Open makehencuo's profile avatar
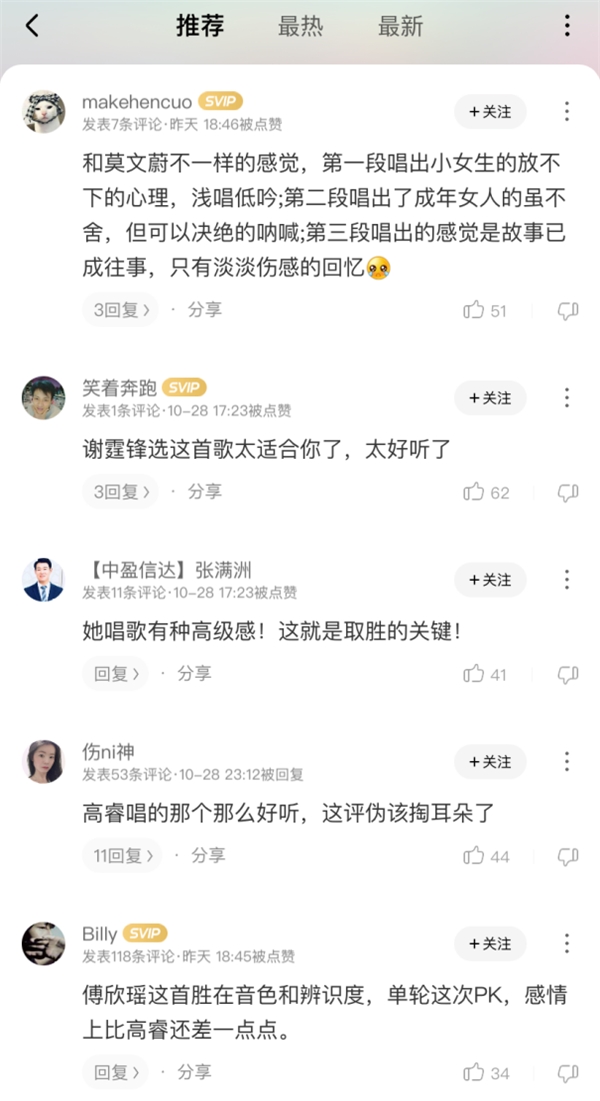Viewport: 600px width, 1101px height. [43, 112]
